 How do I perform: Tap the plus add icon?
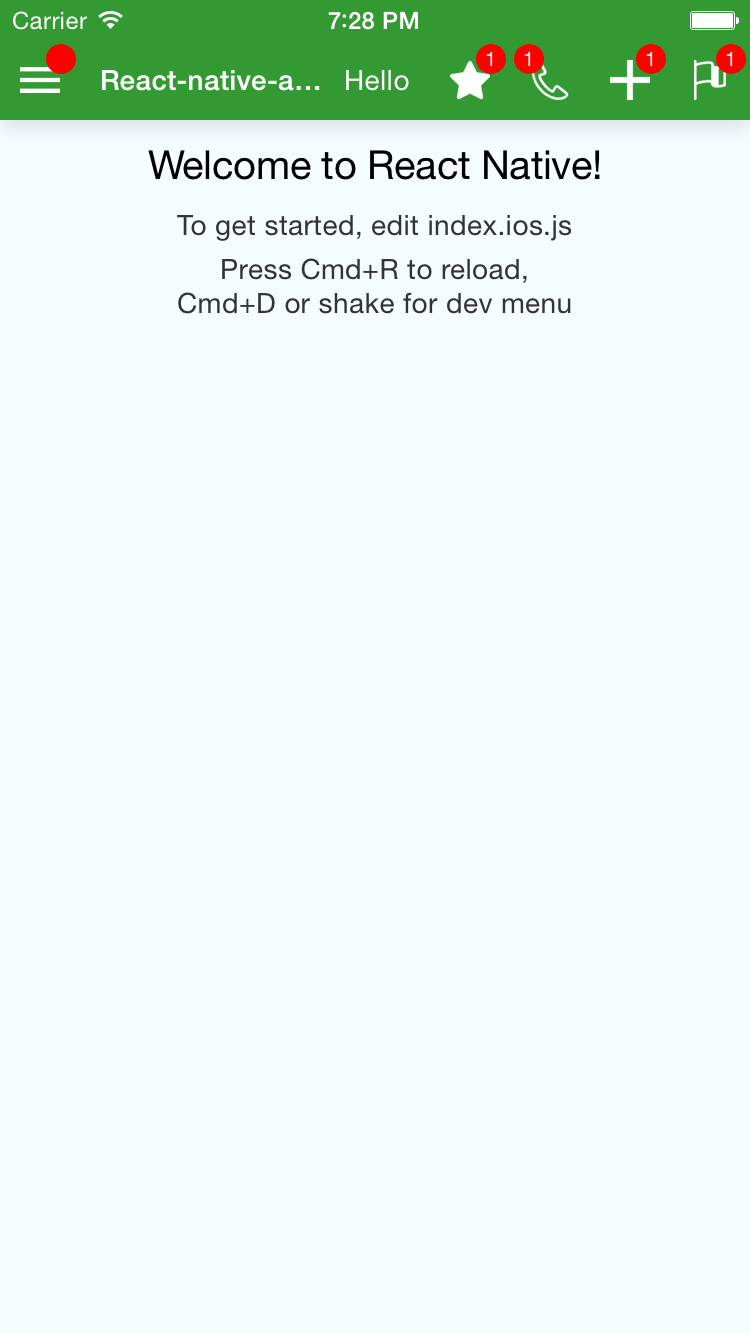coord(630,81)
